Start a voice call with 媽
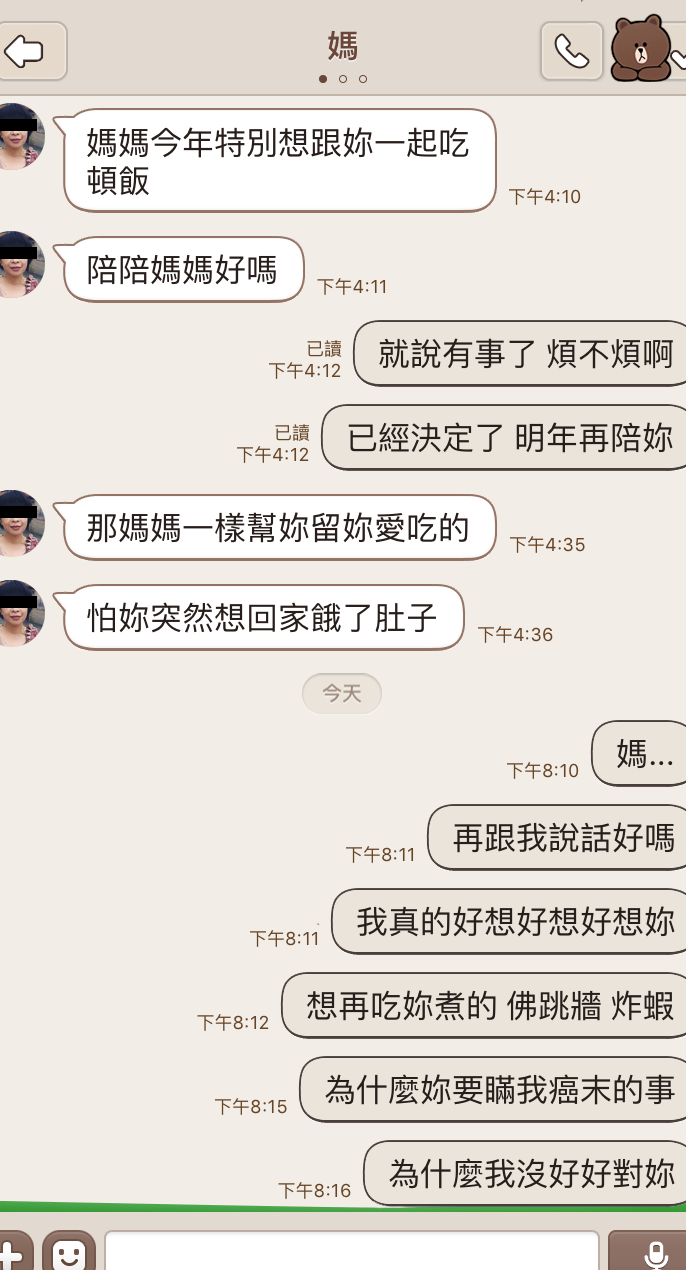Viewport: 686px width, 1270px height. point(572,51)
